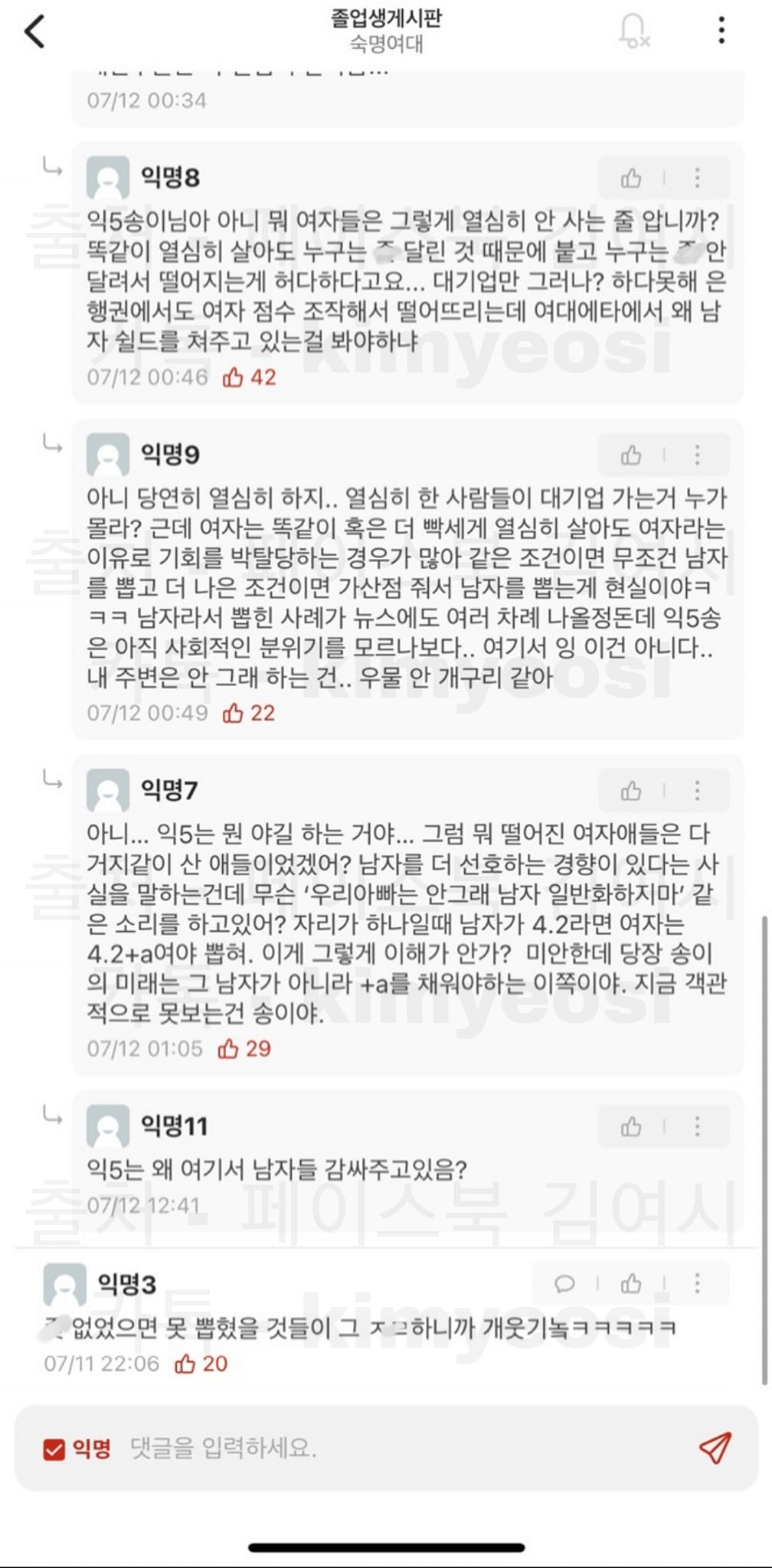Uncheck the 익명 anonymous checkbox
Screen dimensions: 772x1568
pos(54,1449)
